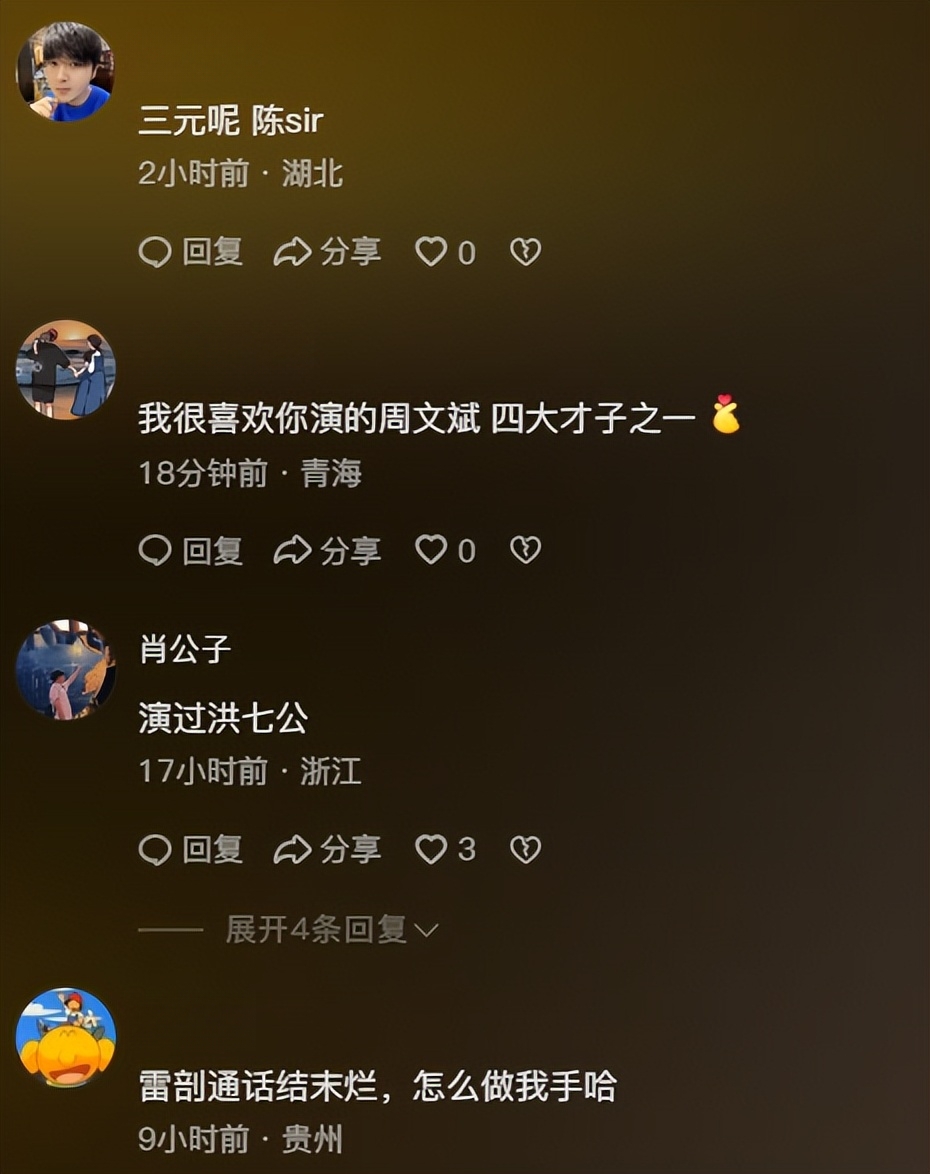Dislike 肖公子's 演过洪七公 comment

(525, 849)
